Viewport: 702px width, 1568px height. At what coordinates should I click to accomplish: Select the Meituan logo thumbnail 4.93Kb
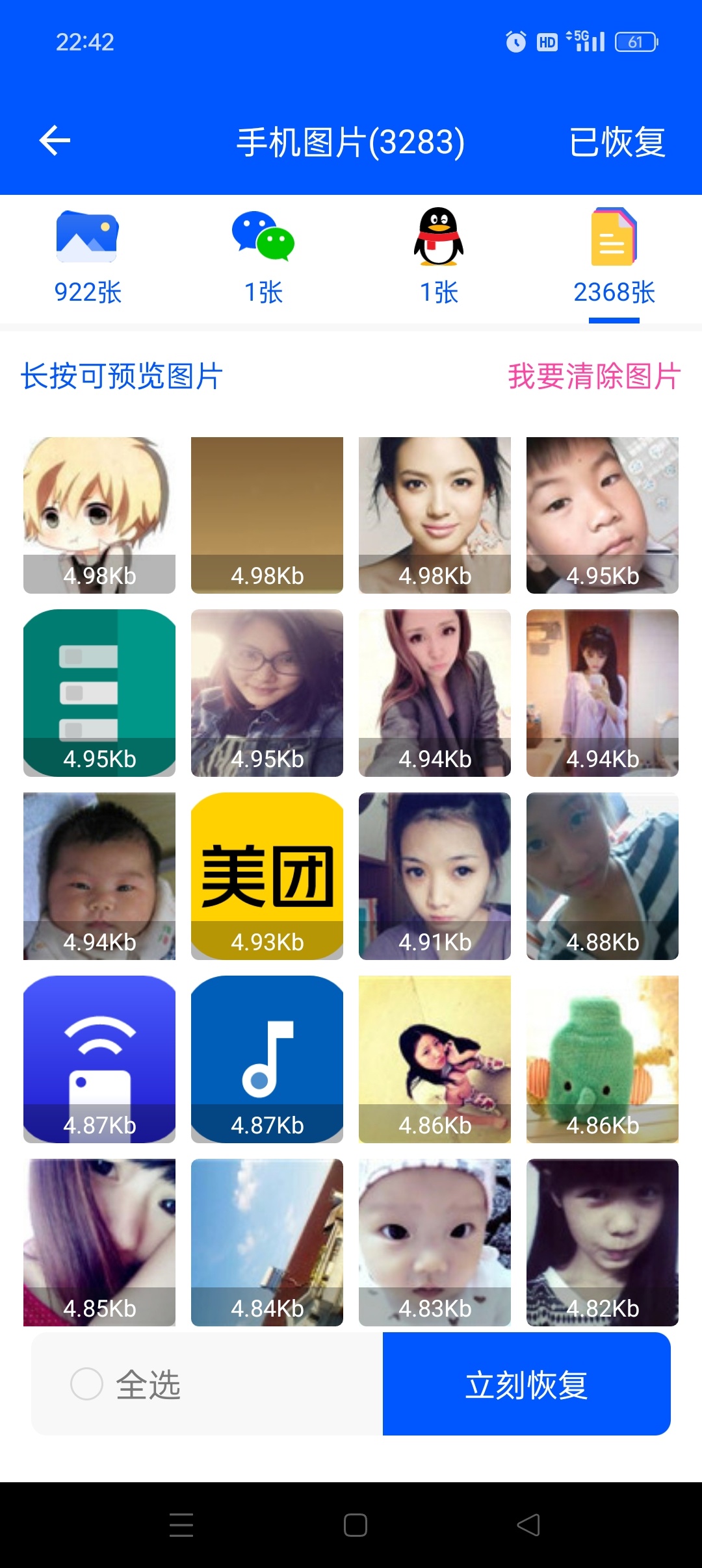click(x=267, y=876)
